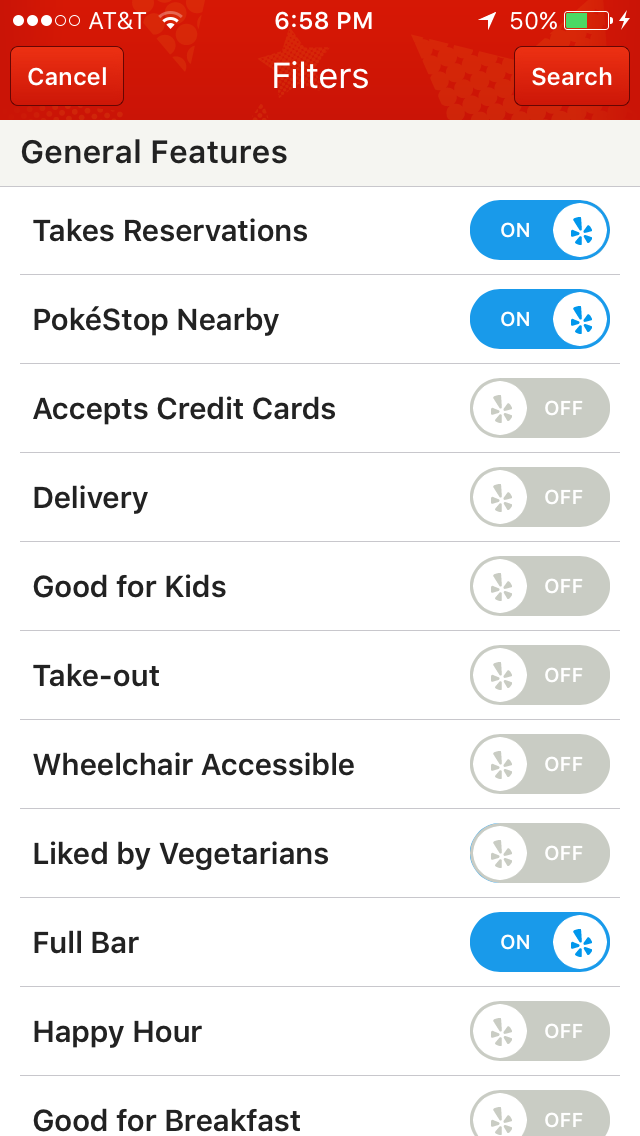The image size is (640, 1136).
Task: Enable Liked by Vegetarians filter
Action: [x=539, y=854]
